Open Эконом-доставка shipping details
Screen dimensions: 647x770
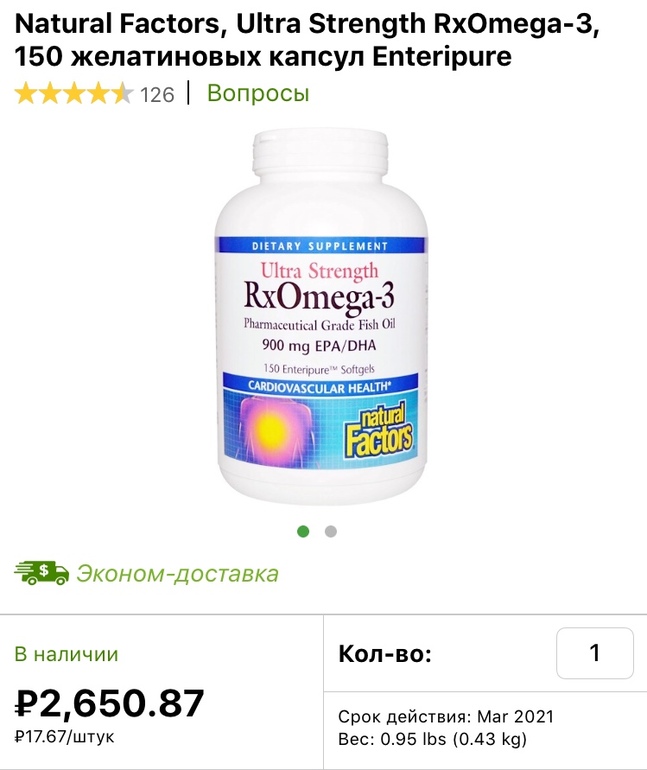click(177, 574)
